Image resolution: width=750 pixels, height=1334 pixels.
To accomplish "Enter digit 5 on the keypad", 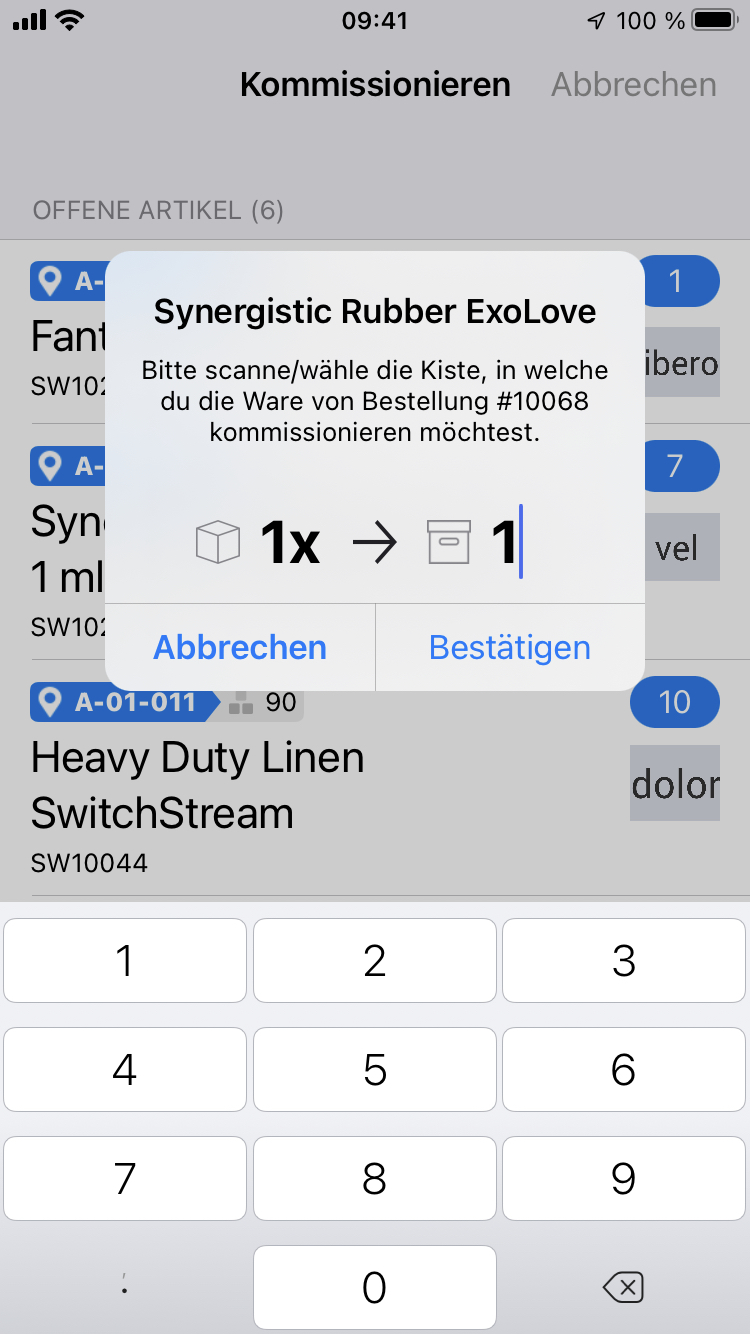I will click(375, 1070).
